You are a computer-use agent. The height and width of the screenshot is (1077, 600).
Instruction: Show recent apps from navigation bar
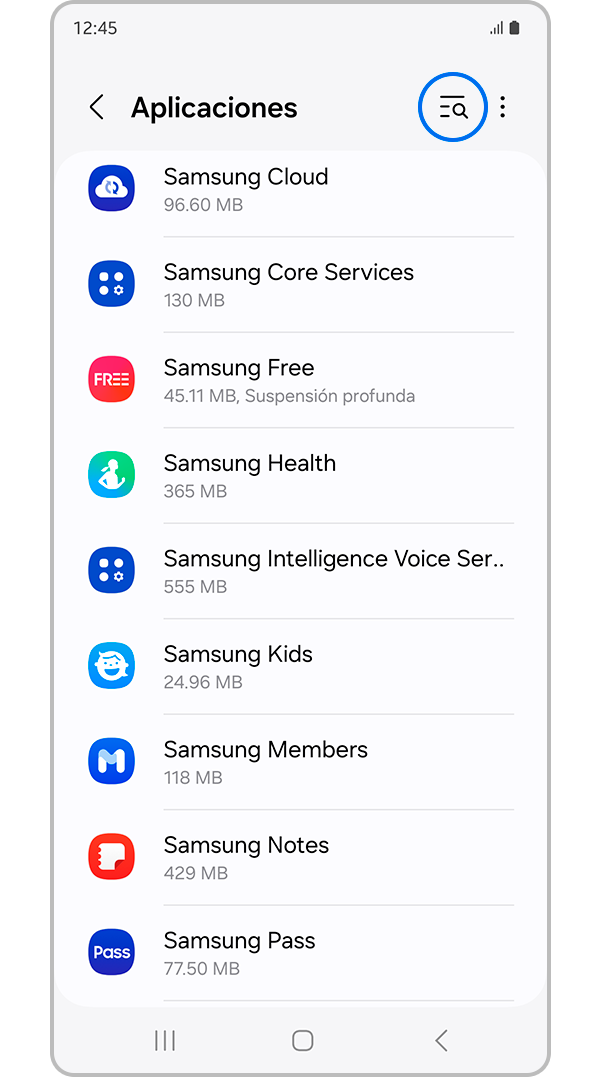pos(165,1041)
